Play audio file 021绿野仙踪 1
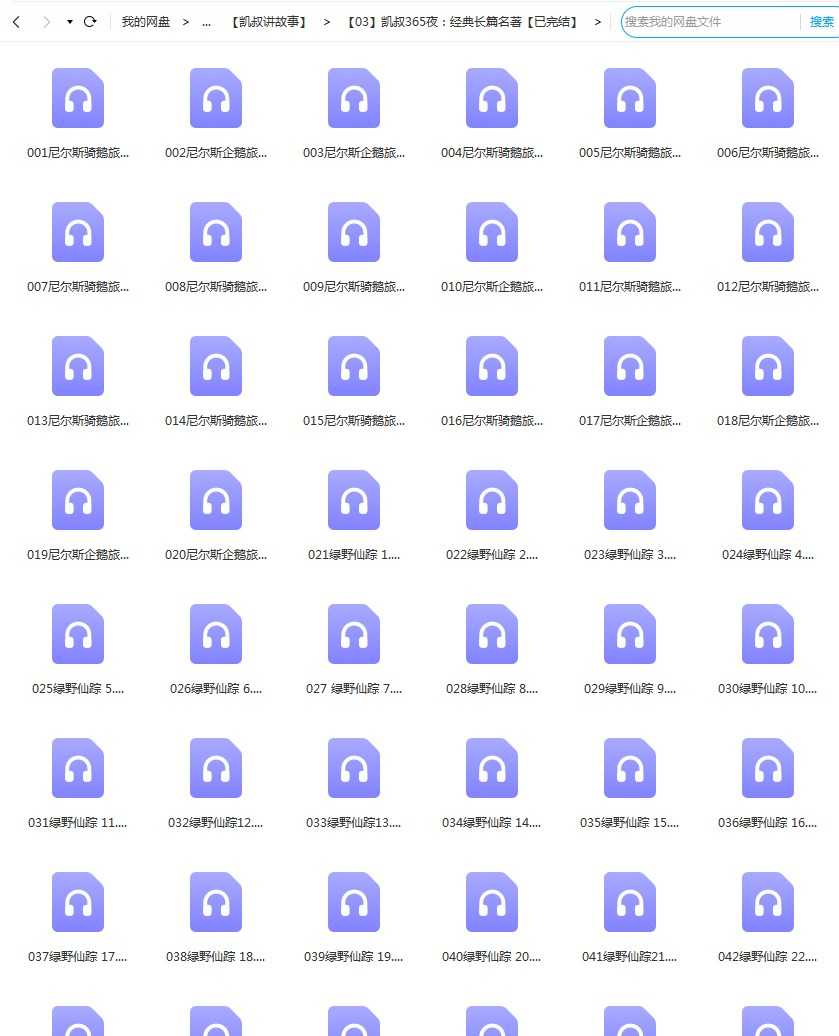 pos(354,500)
